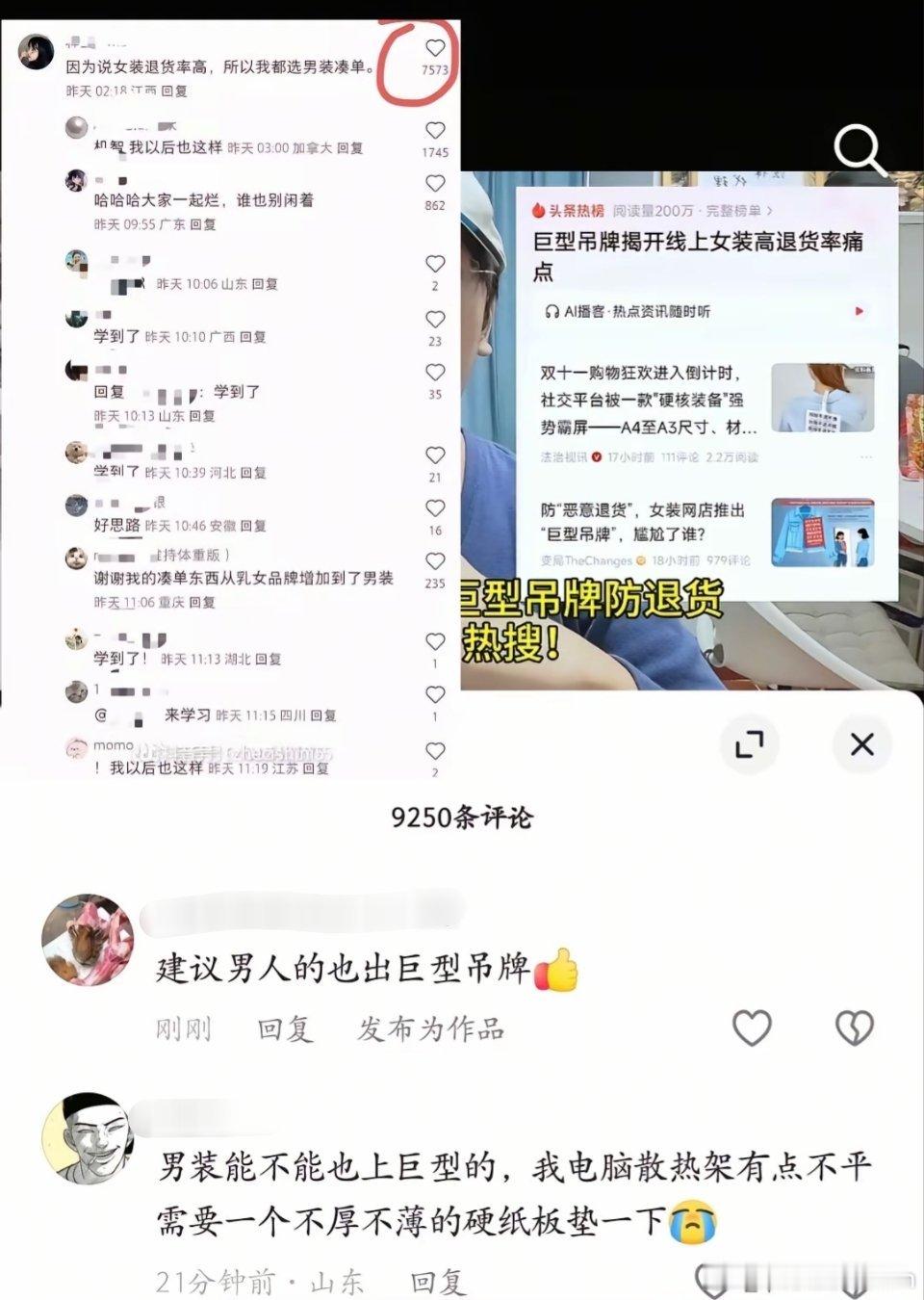Viewport: 924px width, 1300px height.
Task: Tap 回复 to reply to the 山东 comment
Action: [438, 1281]
